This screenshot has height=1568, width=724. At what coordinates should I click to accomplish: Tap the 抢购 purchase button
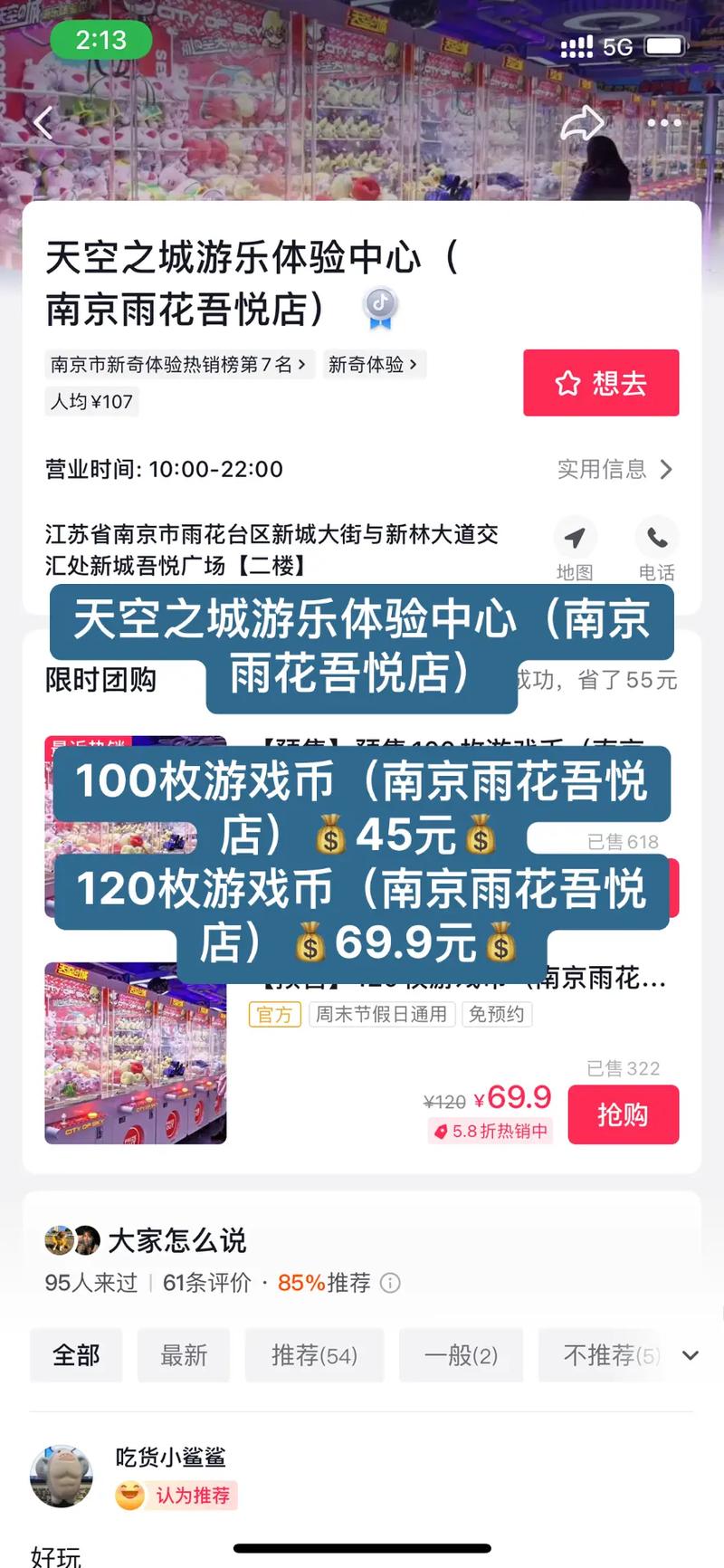pyautogui.click(x=624, y=1114)
